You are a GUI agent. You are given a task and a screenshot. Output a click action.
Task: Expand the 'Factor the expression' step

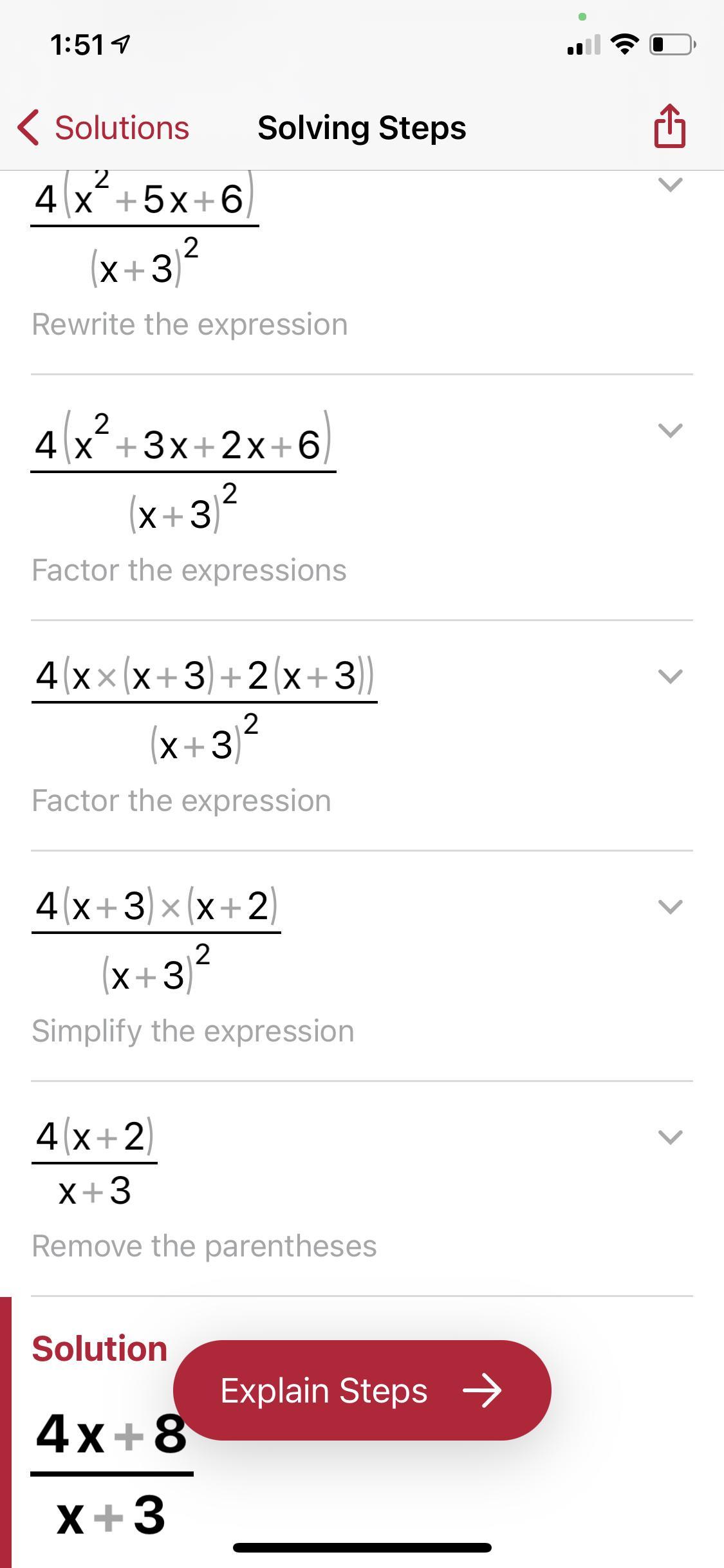[670, 677]
